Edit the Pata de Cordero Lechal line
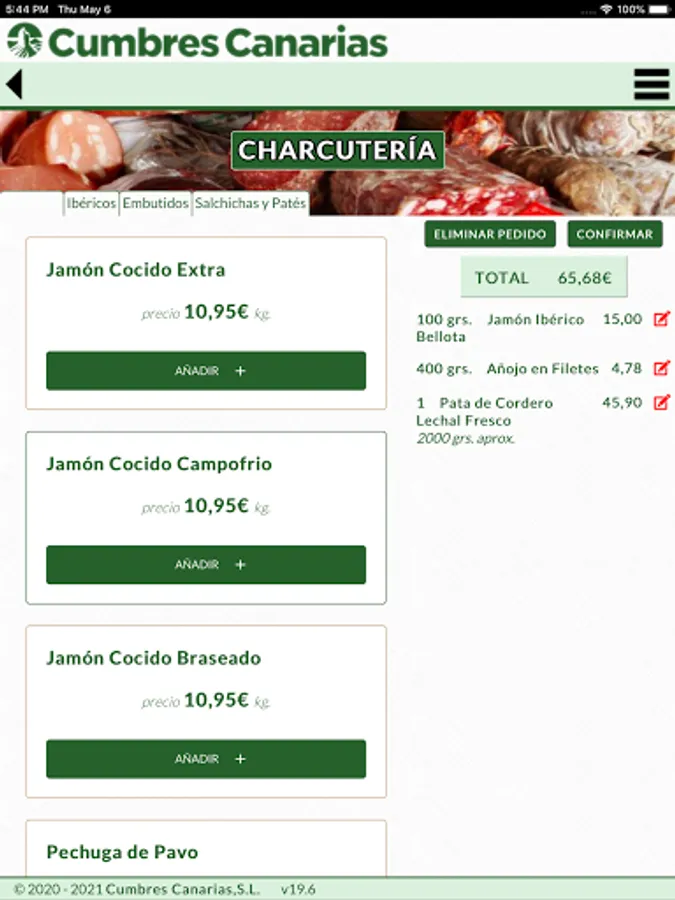 [661, 402]
